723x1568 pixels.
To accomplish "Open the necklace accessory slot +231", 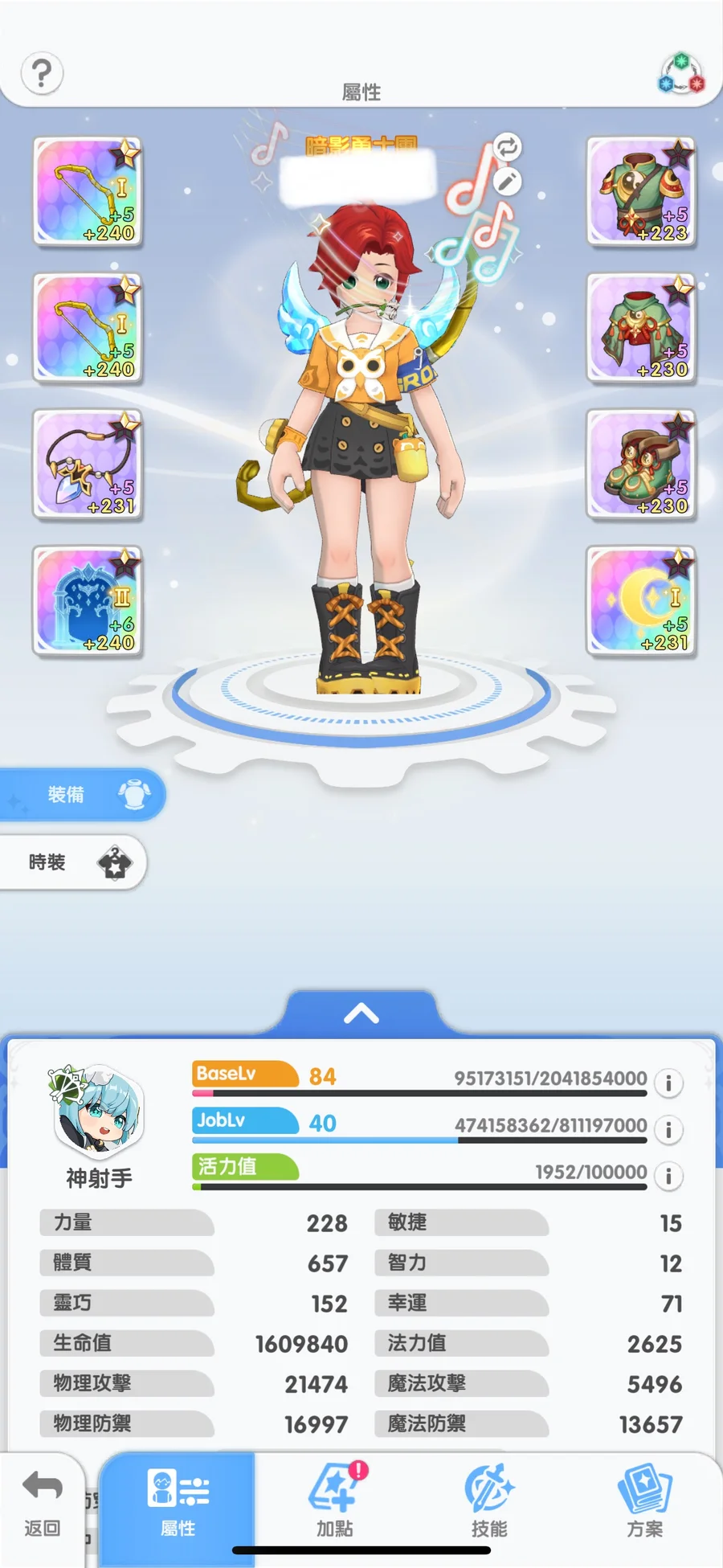I will [x=88, y=464].
